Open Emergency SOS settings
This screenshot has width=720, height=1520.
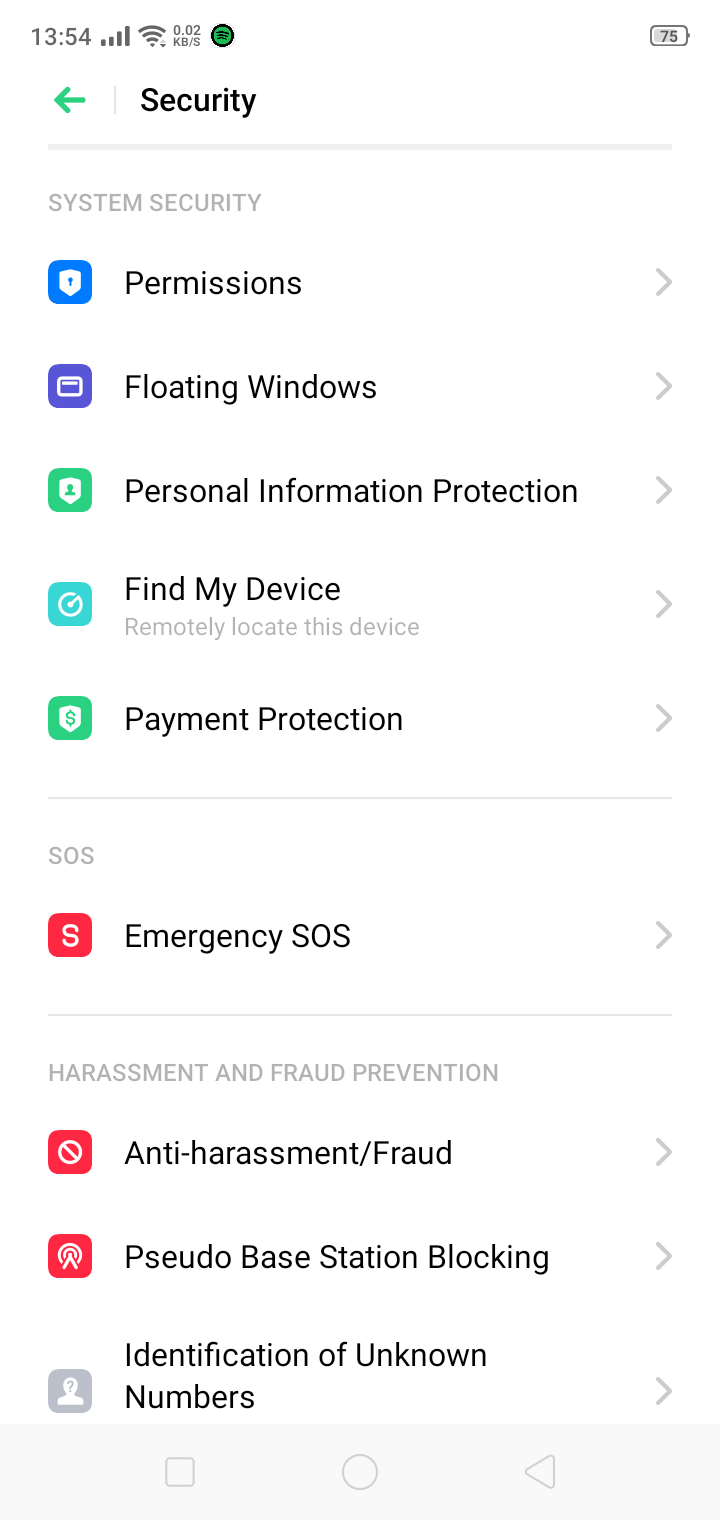click(x=360, y=936)
